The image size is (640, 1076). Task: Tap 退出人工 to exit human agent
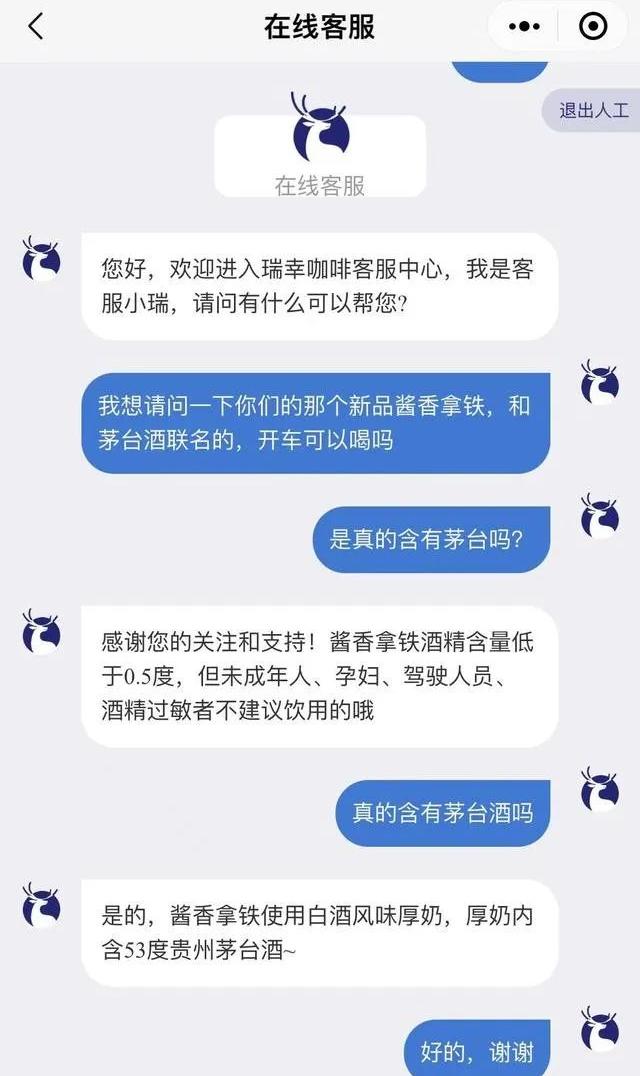(593, 111)
